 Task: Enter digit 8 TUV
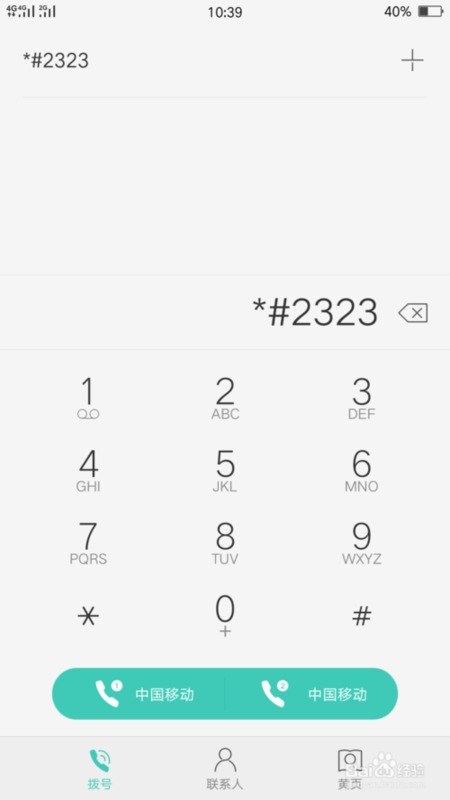225,544
